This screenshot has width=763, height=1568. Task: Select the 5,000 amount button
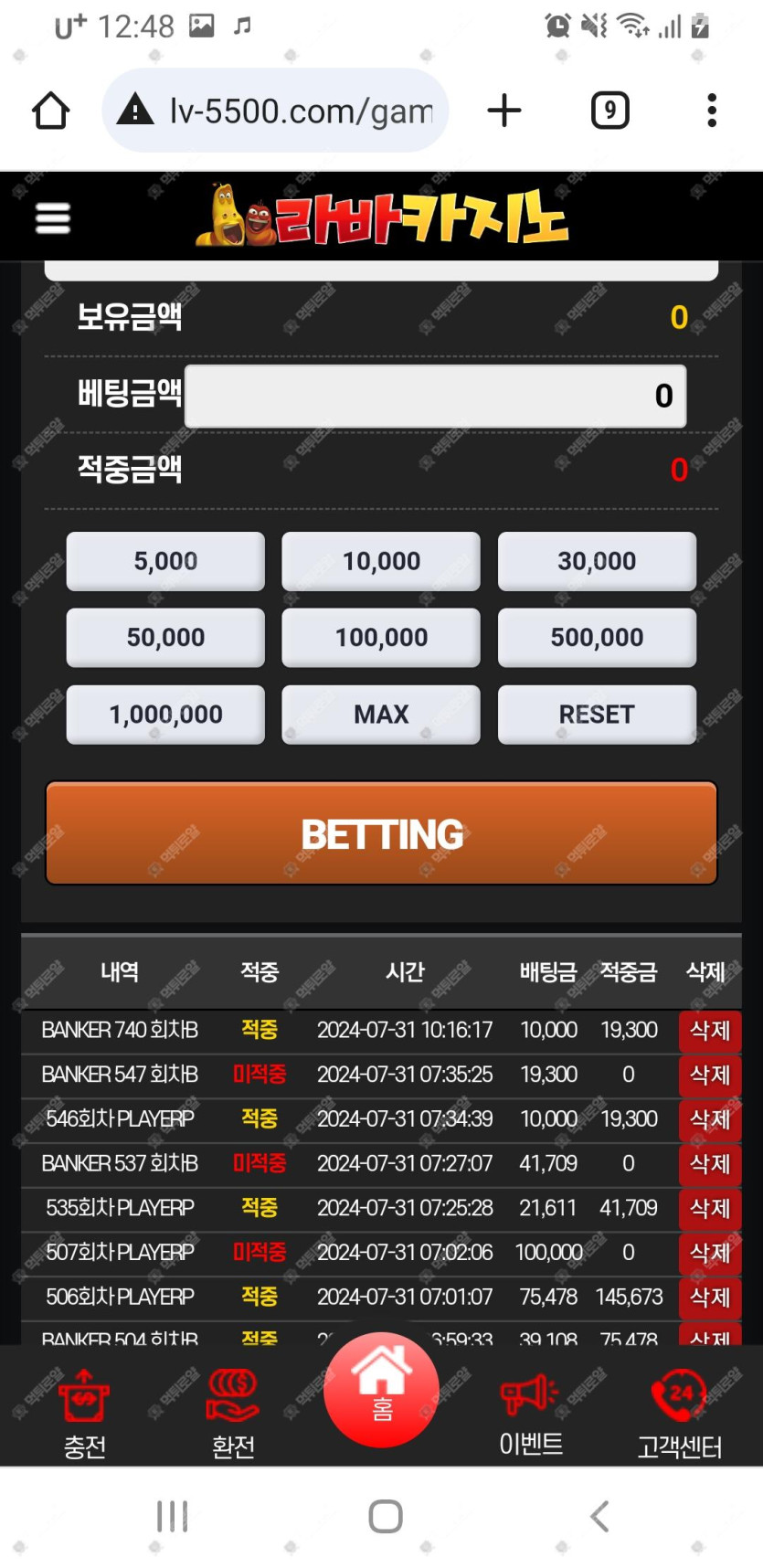pos(165,561)
